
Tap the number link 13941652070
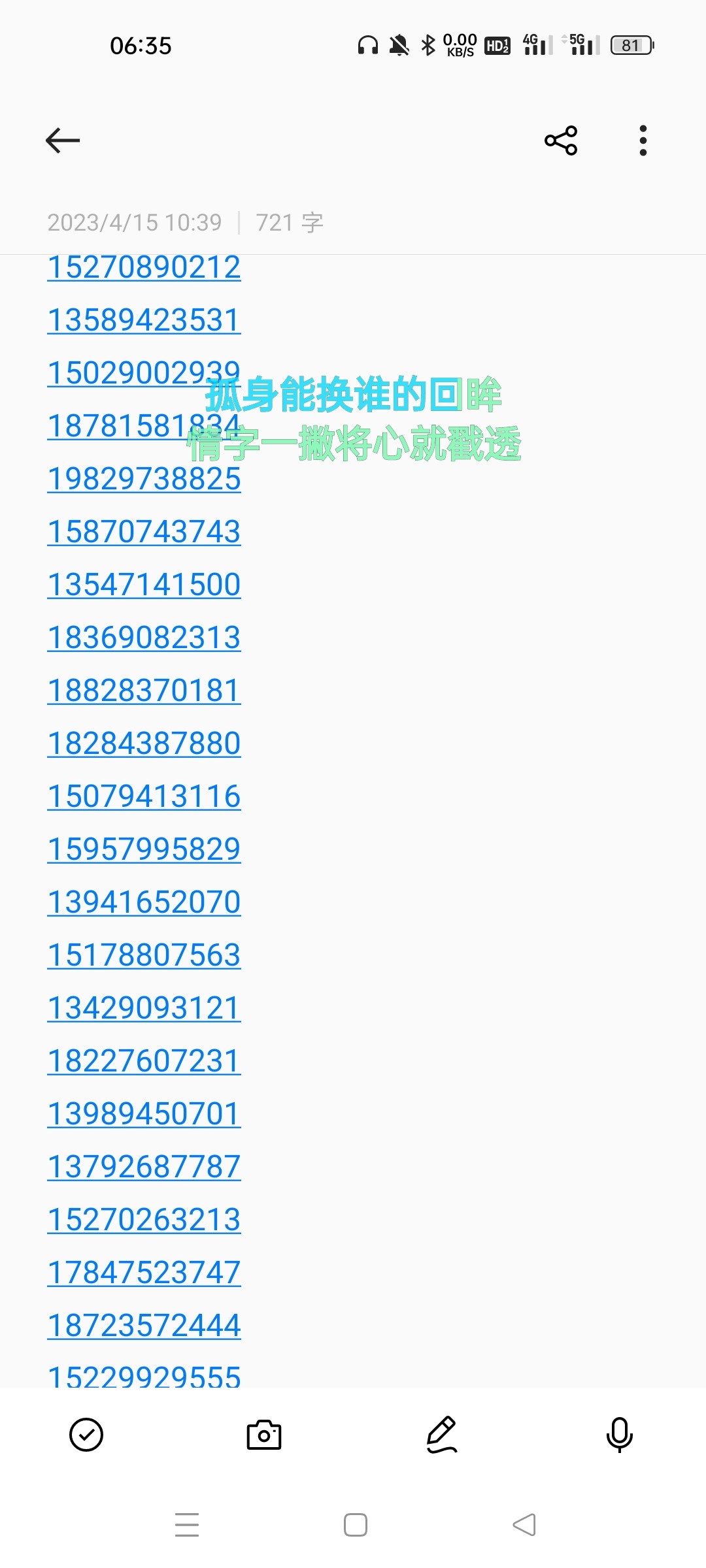tap(144, 902)
